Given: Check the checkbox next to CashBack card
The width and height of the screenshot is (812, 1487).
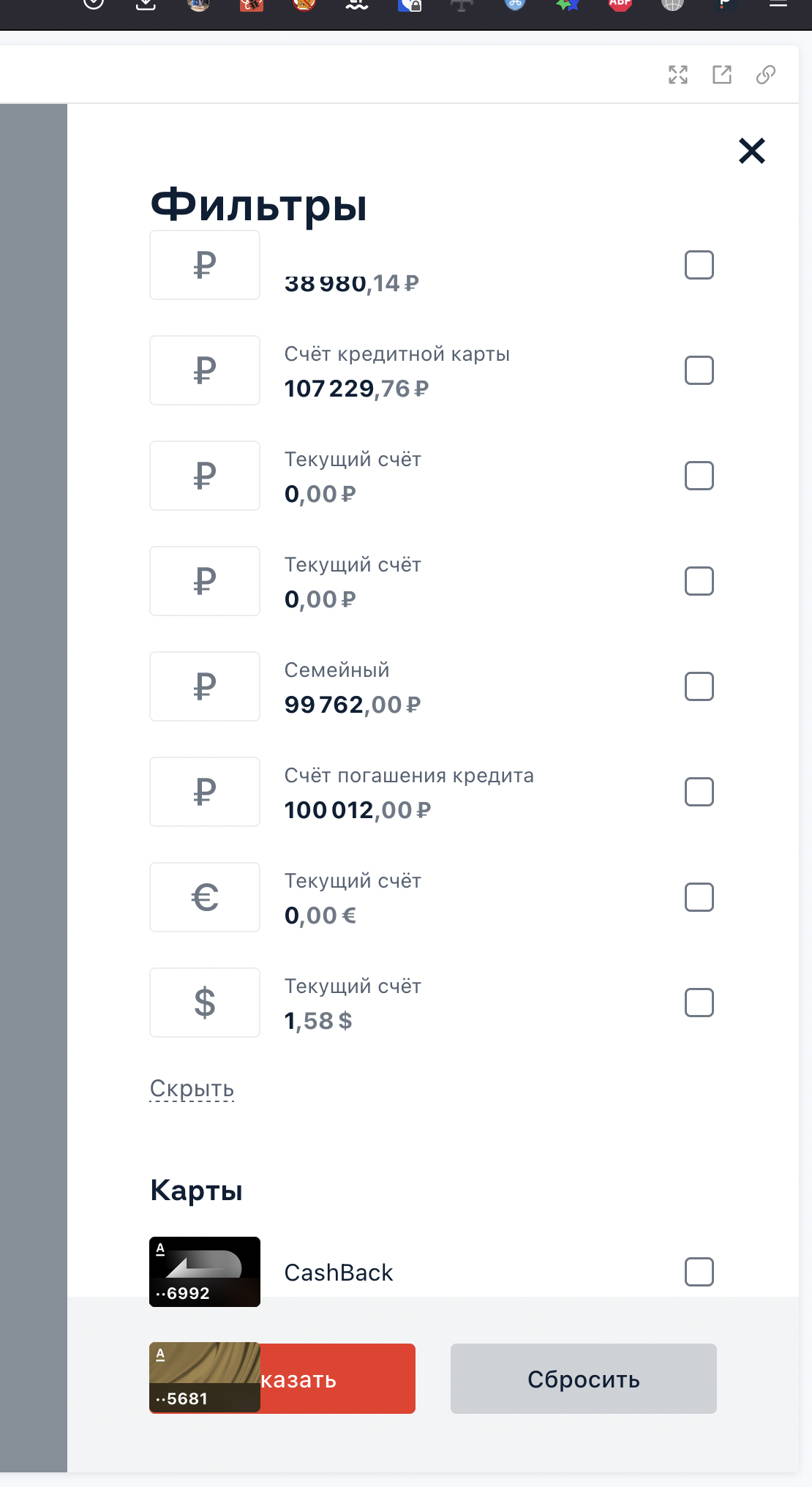Looking at the screenshot, I should (x=699, y=1272).
